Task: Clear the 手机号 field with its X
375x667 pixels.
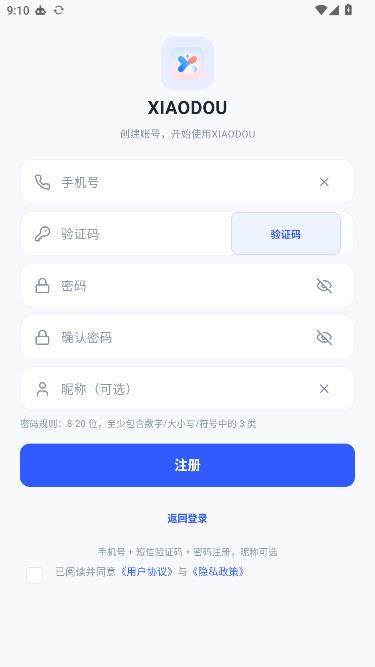Action: point(324,182)
